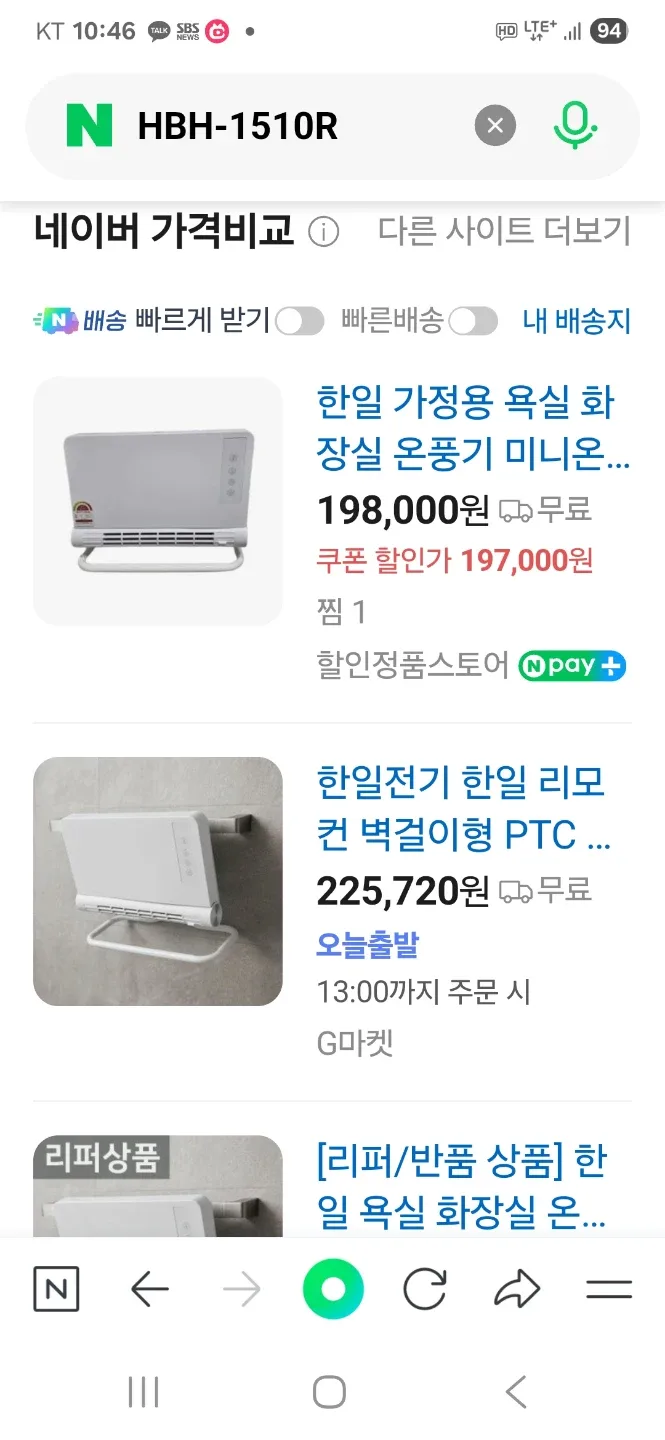Clear the search text
Image resolution: width=665 pixels, height=1440 pixels.
coord(495,127)
